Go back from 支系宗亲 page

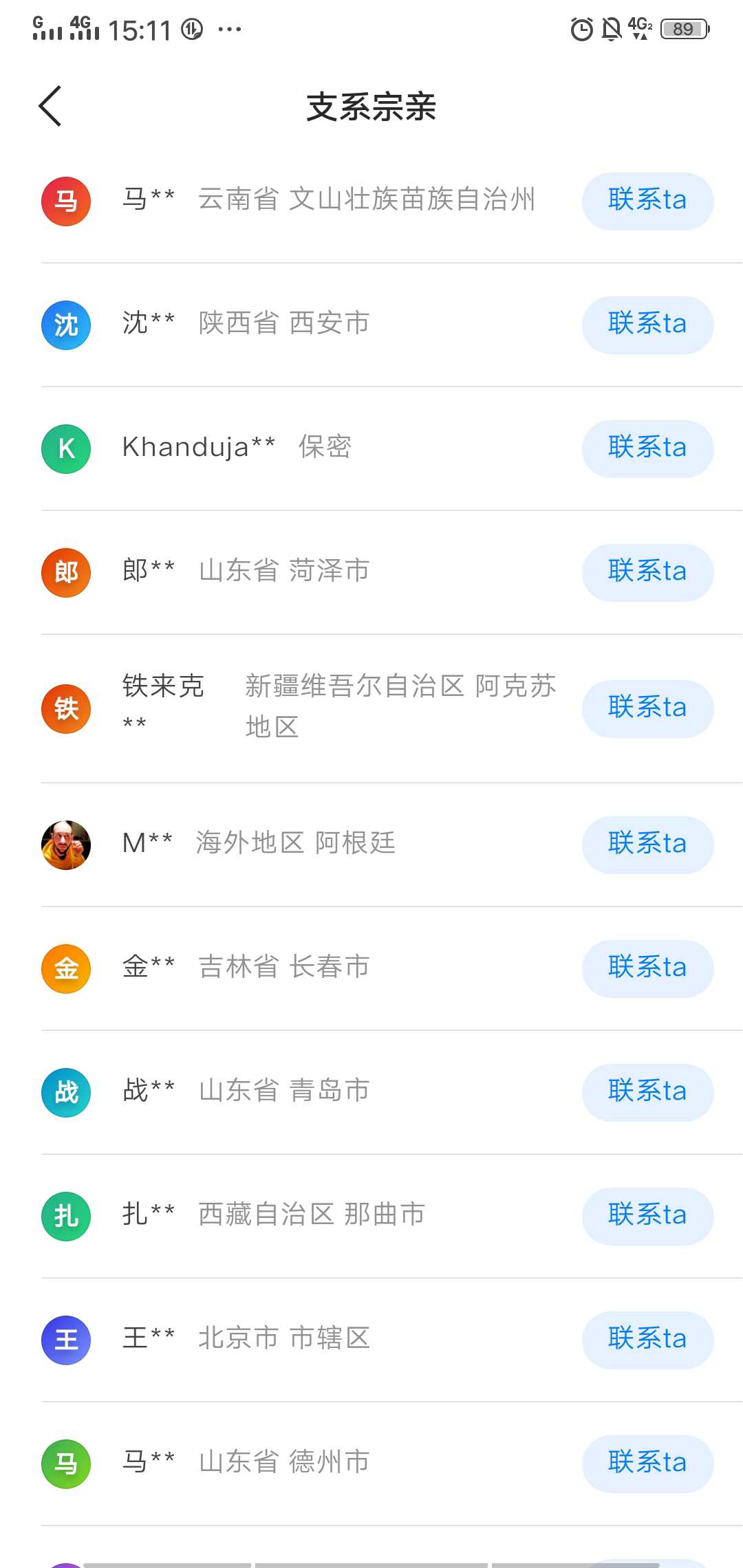click(50, 106)
